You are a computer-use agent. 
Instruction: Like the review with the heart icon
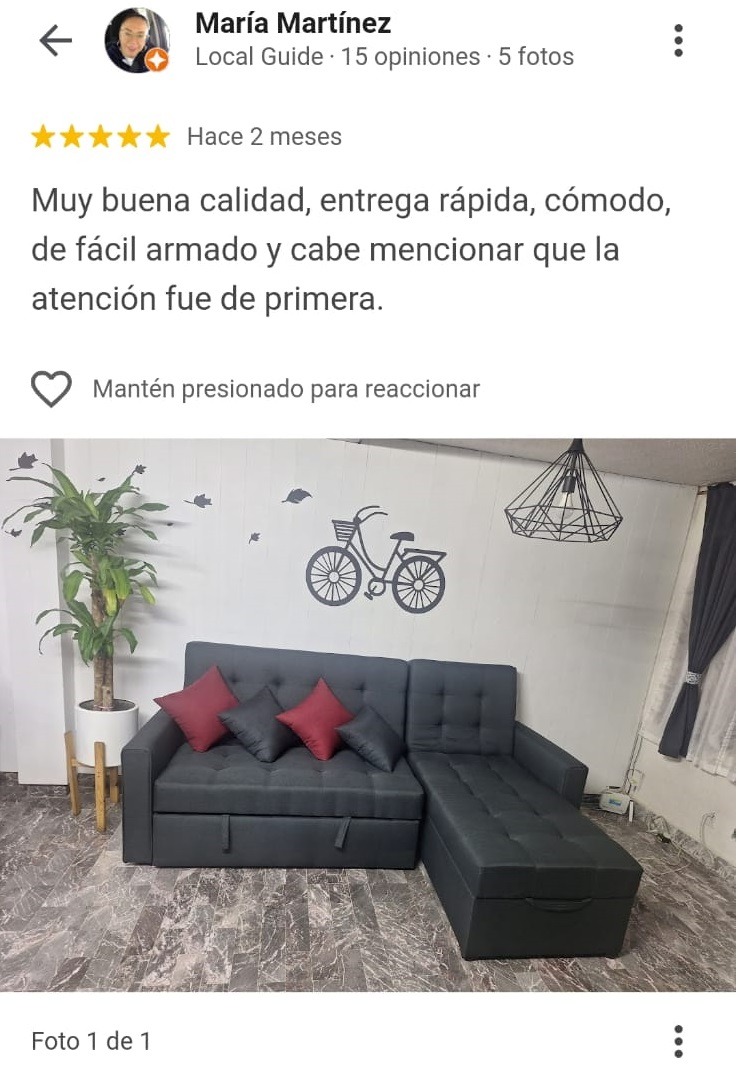[x=51, y=389]
